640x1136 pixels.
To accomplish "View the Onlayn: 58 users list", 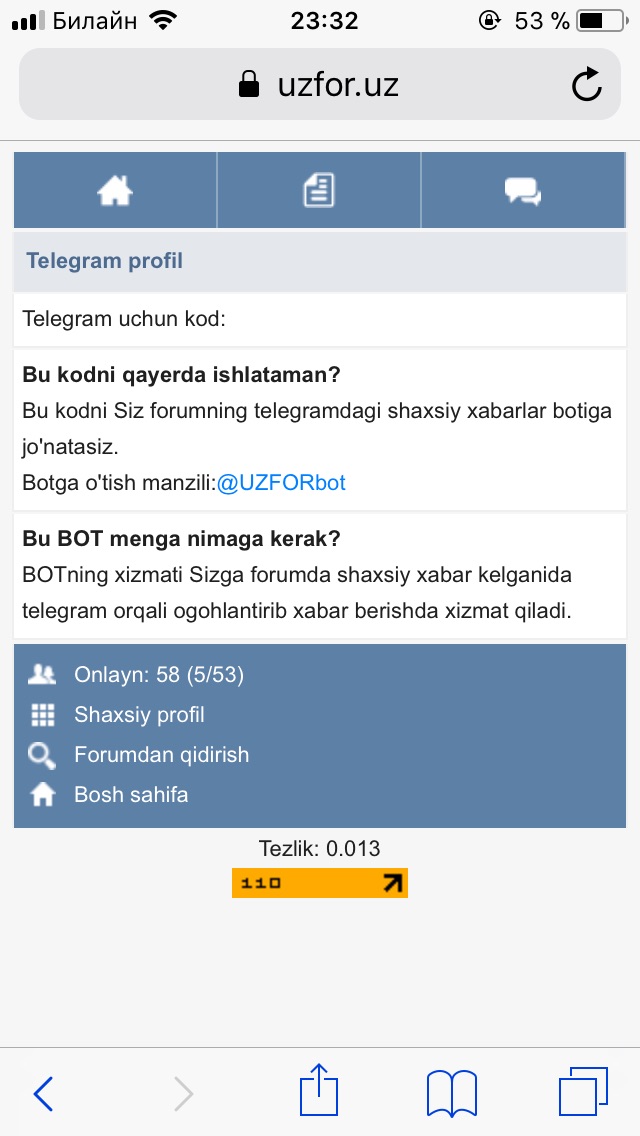I will (158, 675).
